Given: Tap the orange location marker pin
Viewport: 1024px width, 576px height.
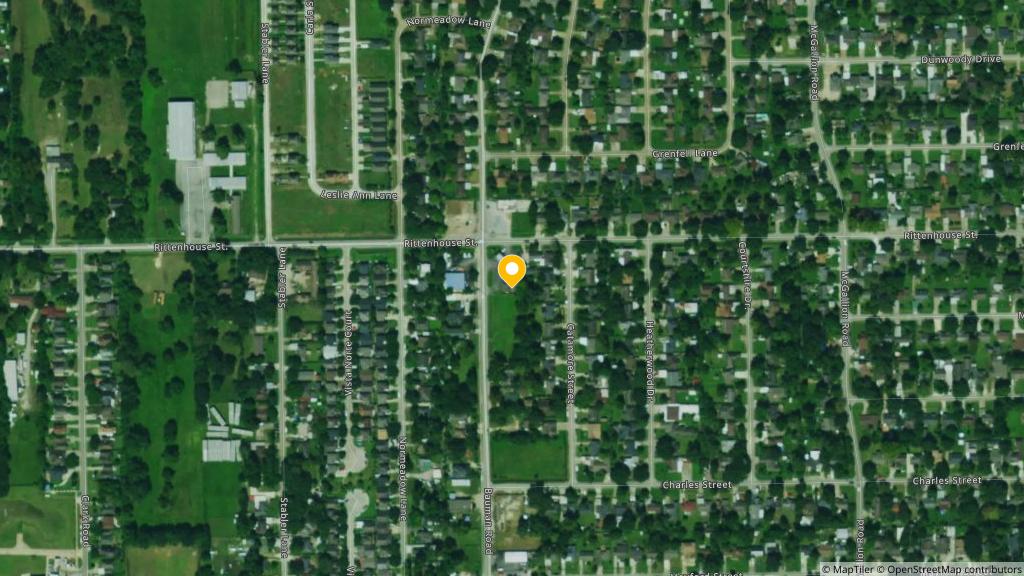Looking at the screenshot, I should click(511, 270).
